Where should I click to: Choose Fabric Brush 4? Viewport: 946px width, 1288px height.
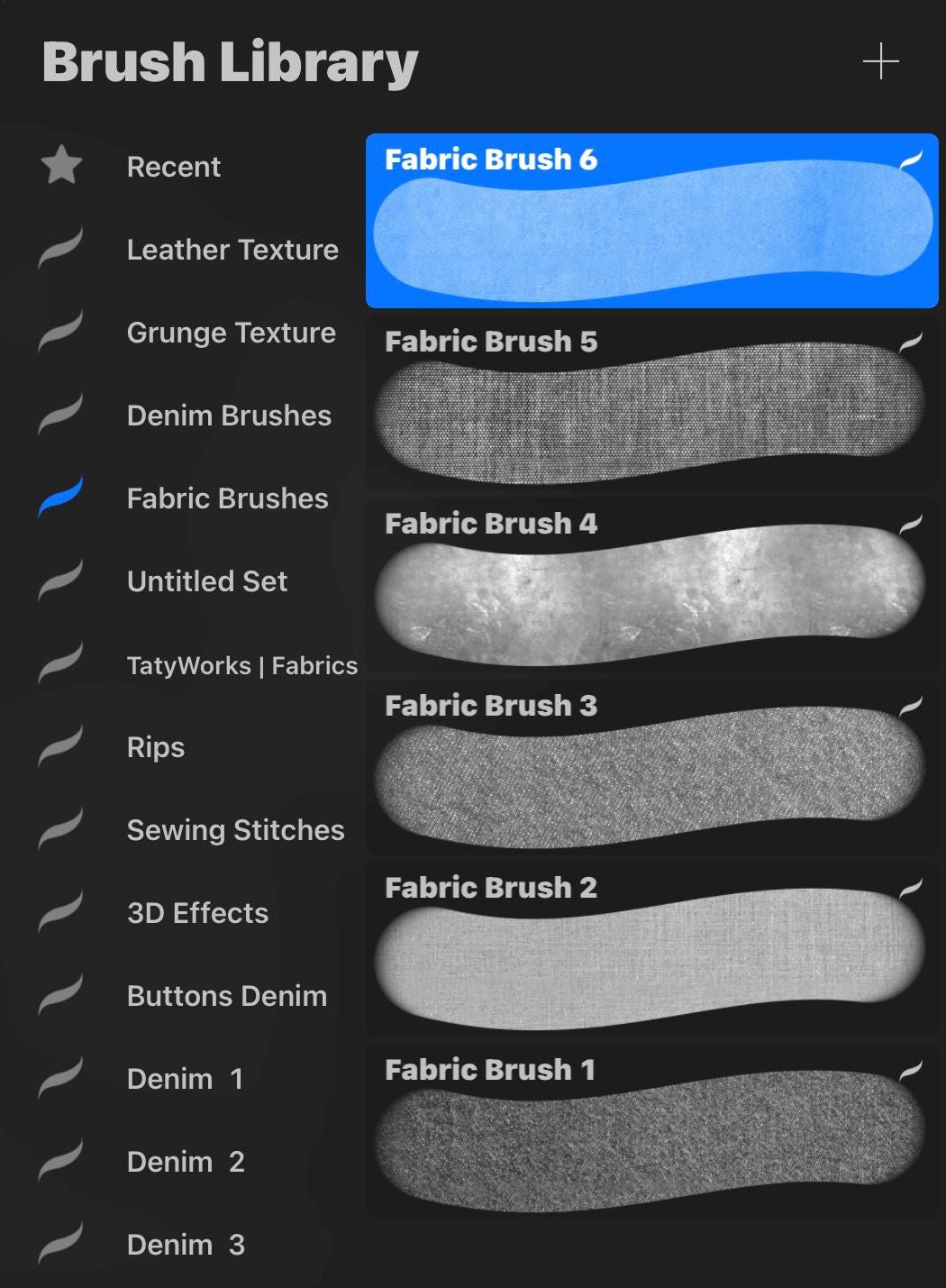tap(651, 586)
